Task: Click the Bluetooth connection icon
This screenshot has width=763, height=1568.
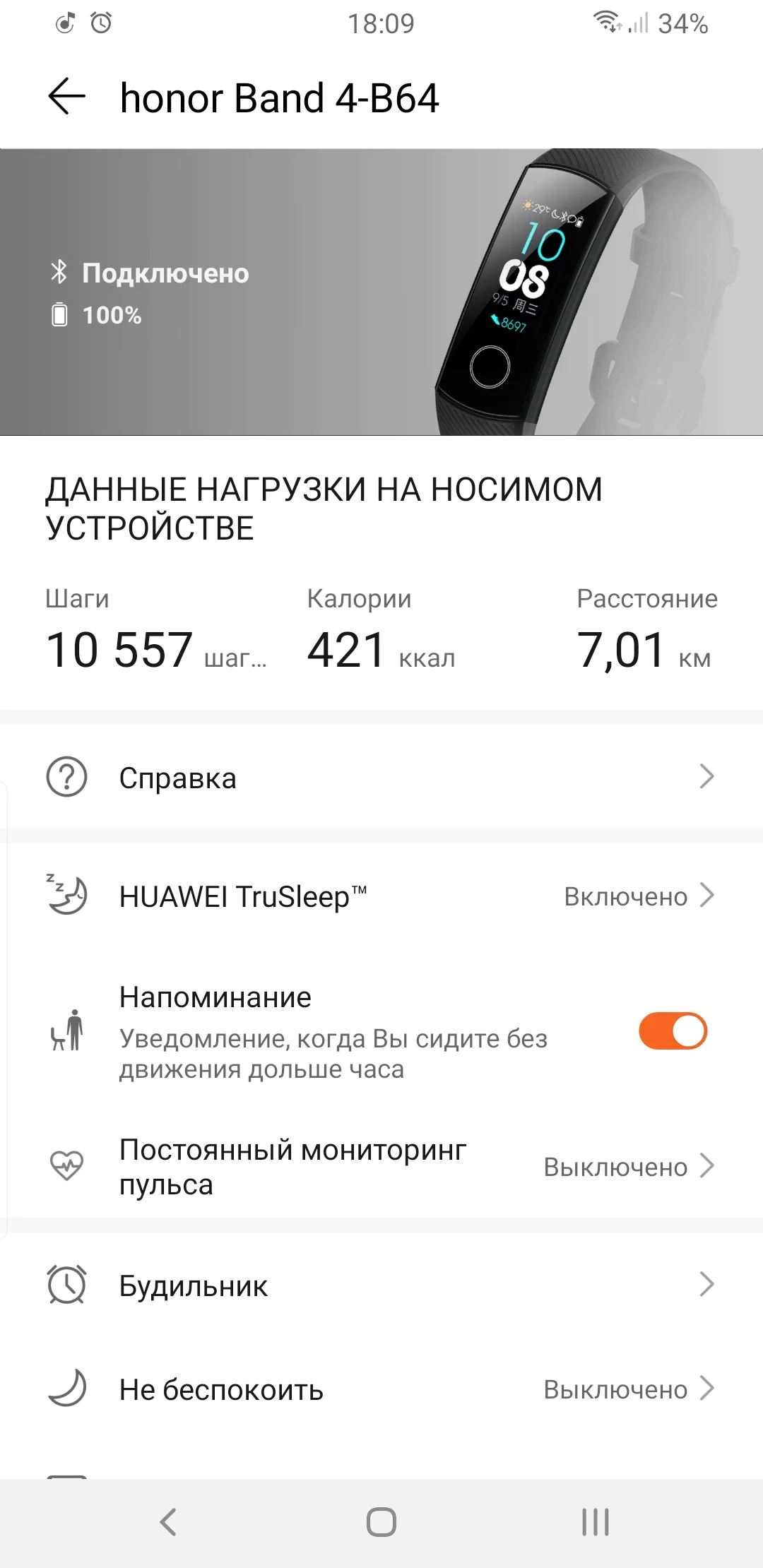Action: pyautogui.click(x=59, y=272)
